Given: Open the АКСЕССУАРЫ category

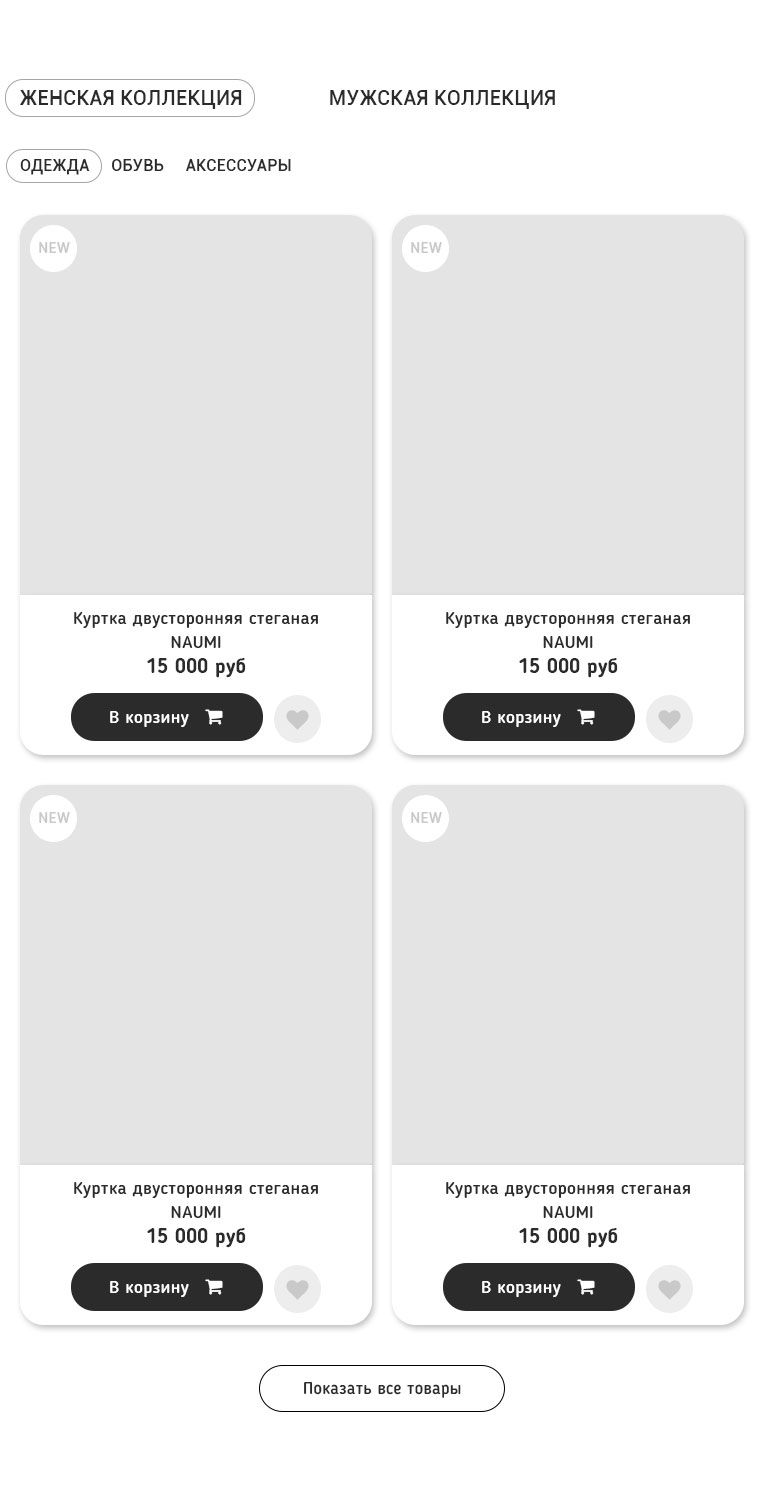Looking at the screenshot, I should [x=238, y=166].
